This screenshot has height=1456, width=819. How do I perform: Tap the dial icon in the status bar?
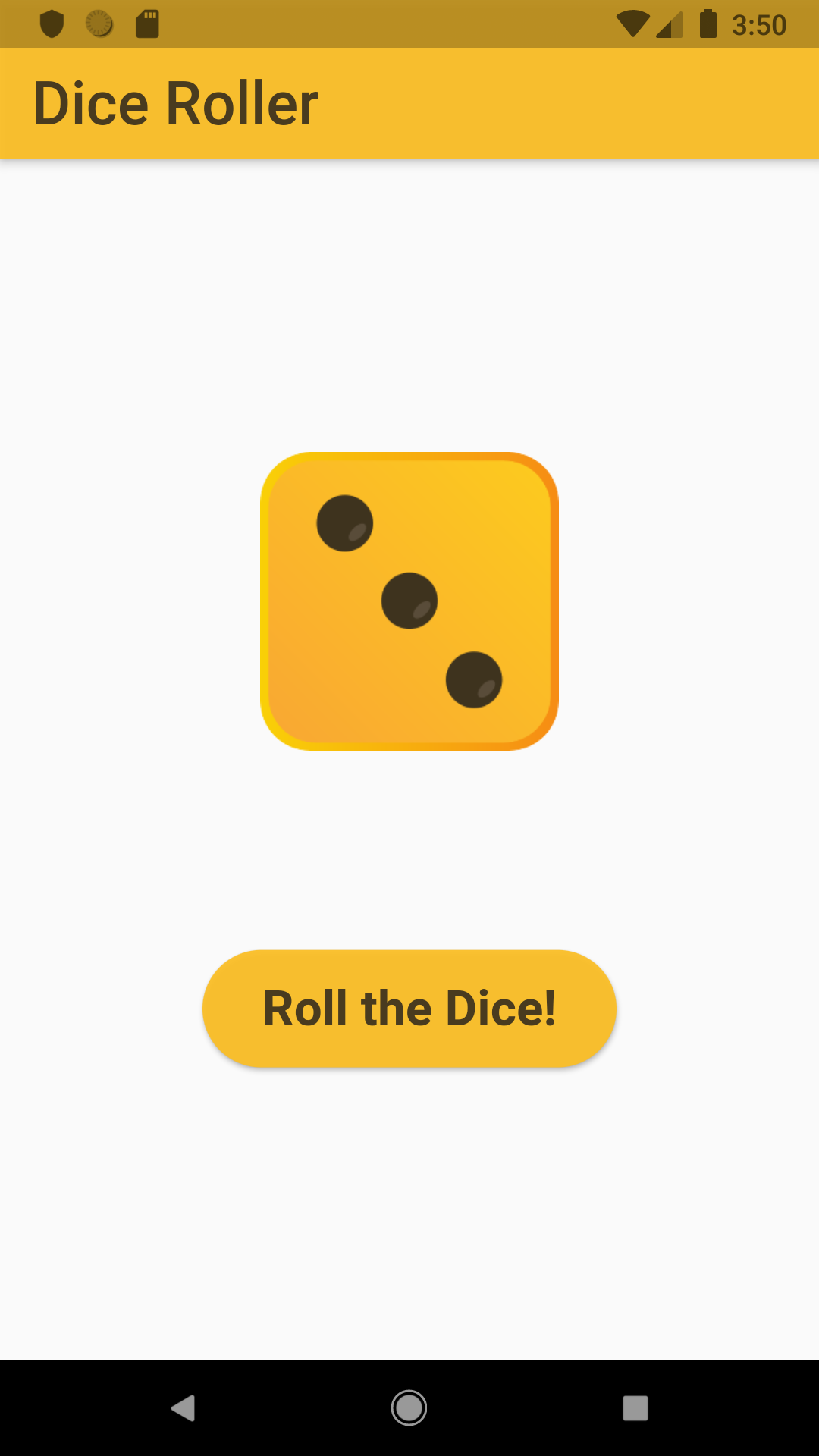99,24
